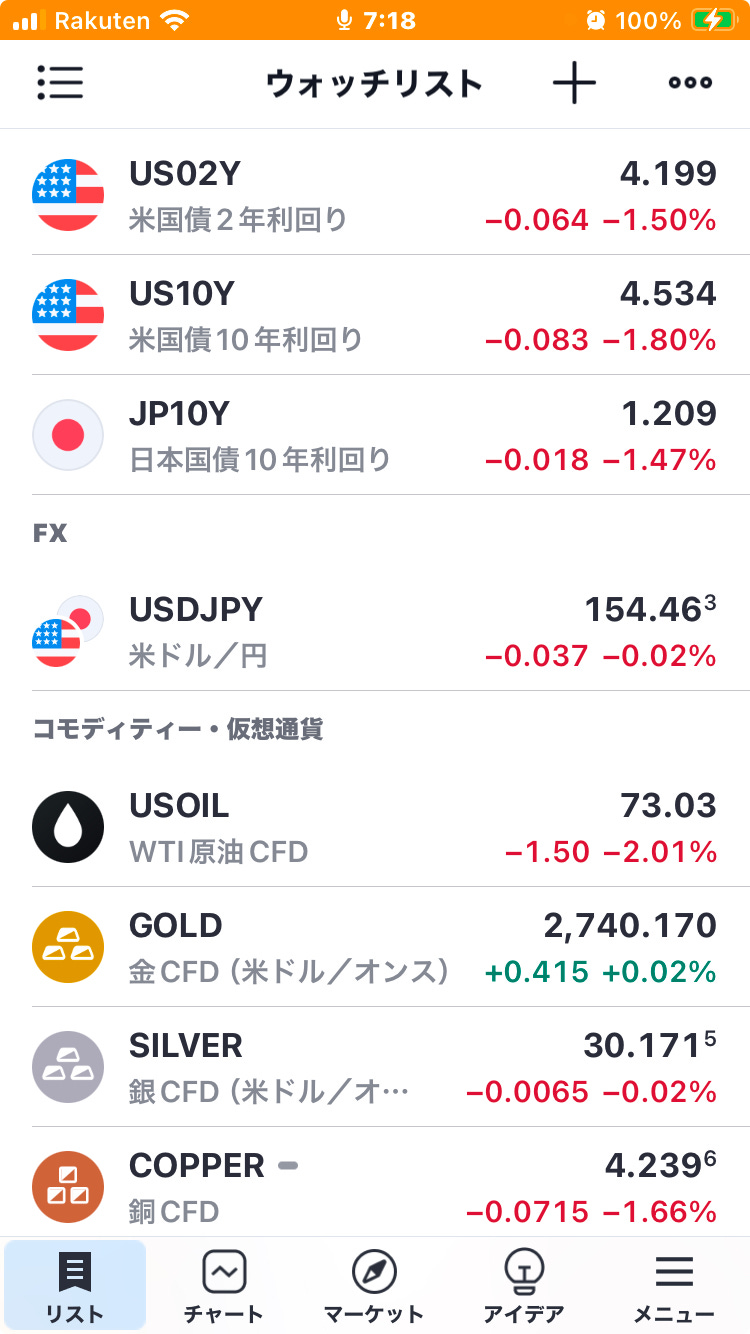Open the GOLD CFD row

pos(375,946)
